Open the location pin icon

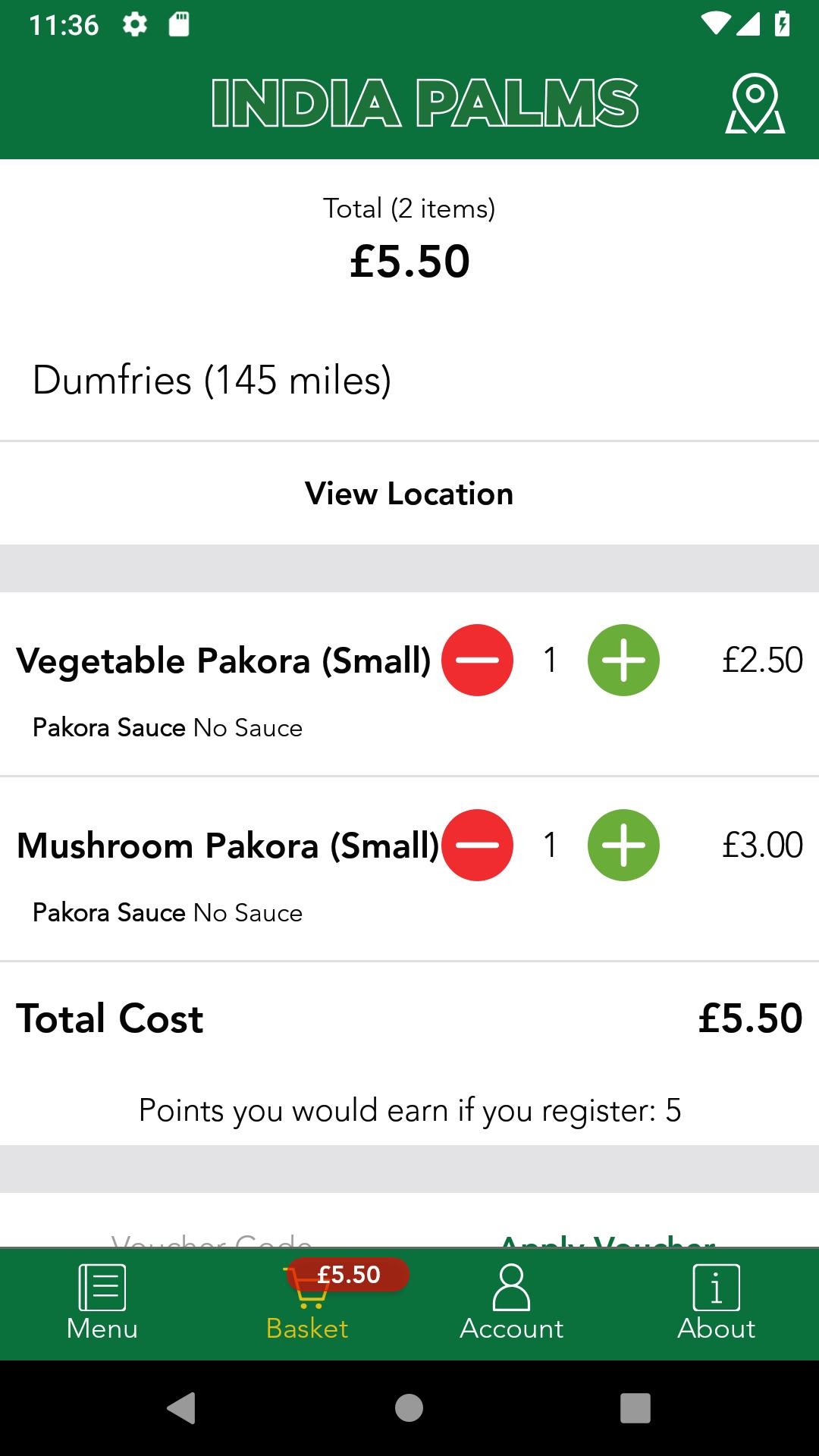click(755, 103)
